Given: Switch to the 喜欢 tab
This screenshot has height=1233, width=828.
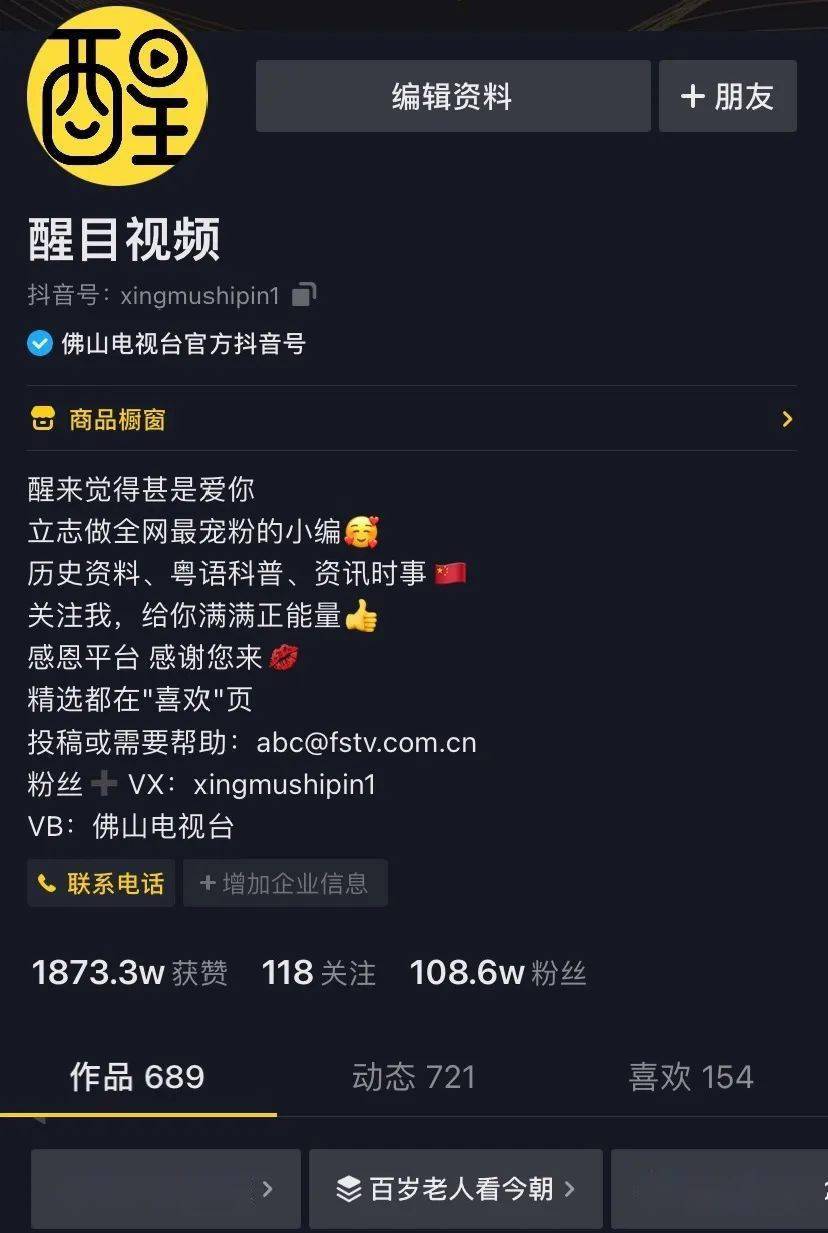Looking at the screenshot, I should pyautogui.click(x=690, y=1077).
